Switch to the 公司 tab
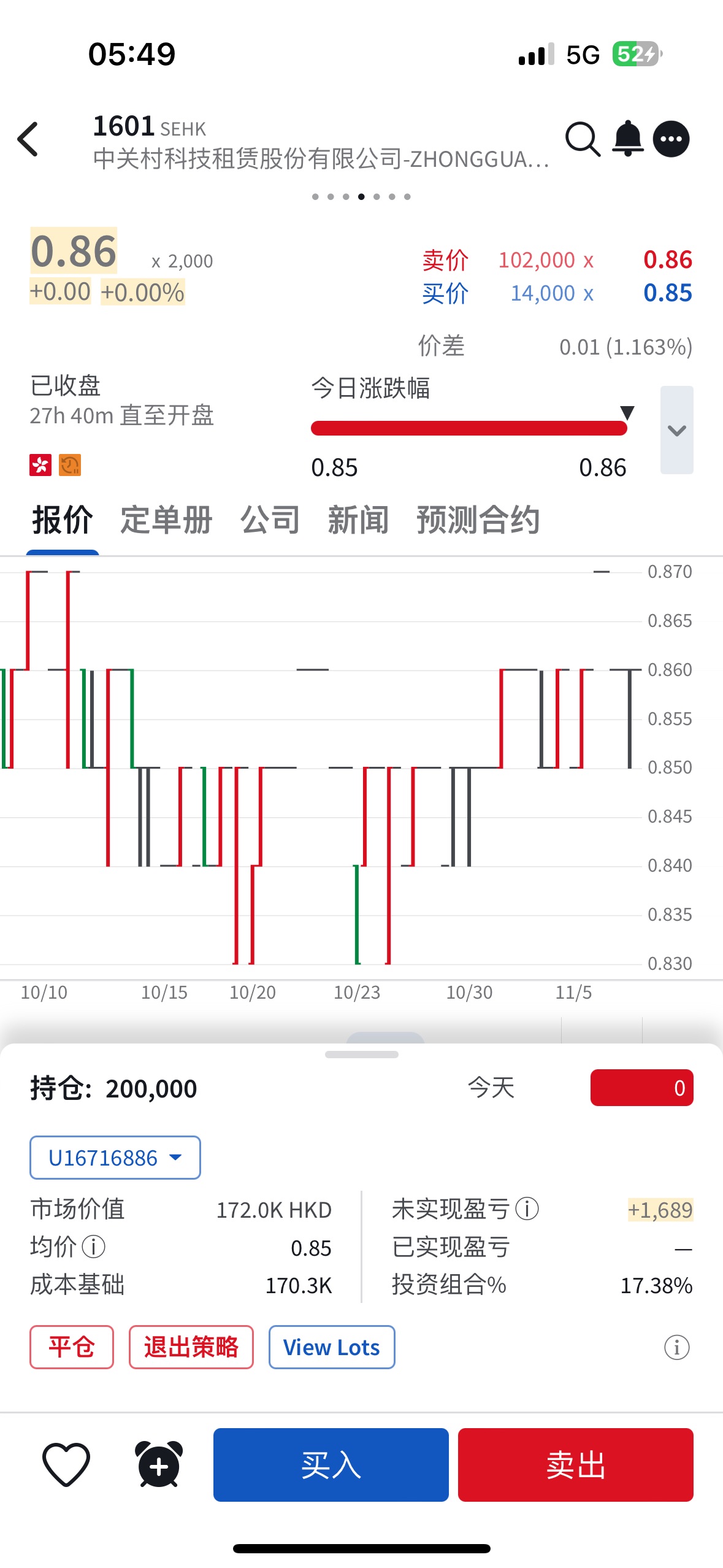This screenshot has width=723, height=1568. pos(270,520)
